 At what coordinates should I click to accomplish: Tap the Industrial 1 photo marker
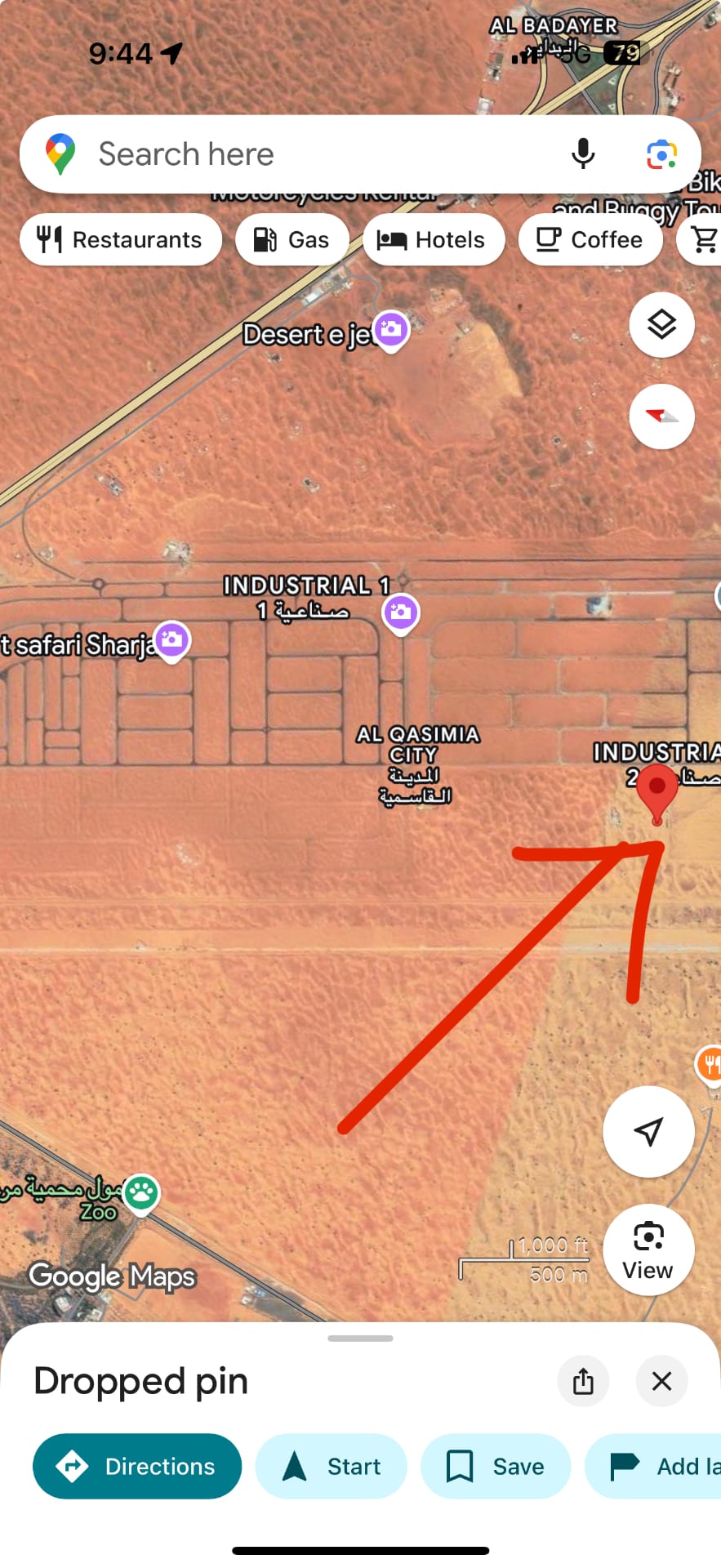pos(401,612)
